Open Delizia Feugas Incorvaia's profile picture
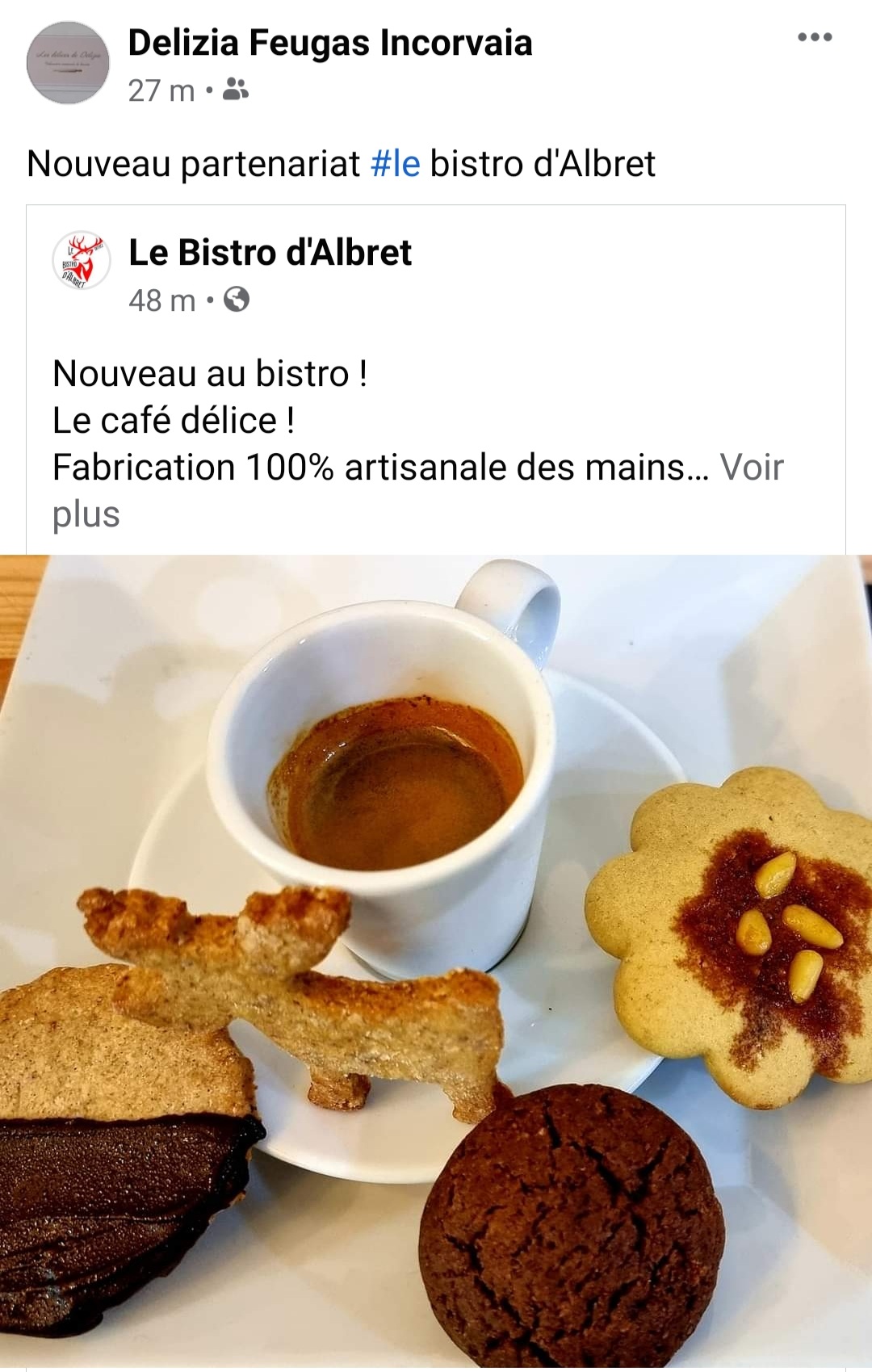The image size is (872, 1372). pos(68,63)
